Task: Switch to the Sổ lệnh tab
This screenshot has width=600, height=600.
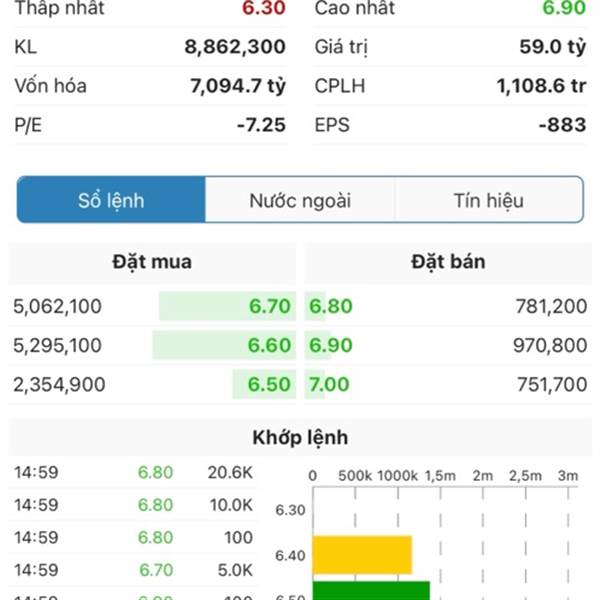Action: pos(111,200)
